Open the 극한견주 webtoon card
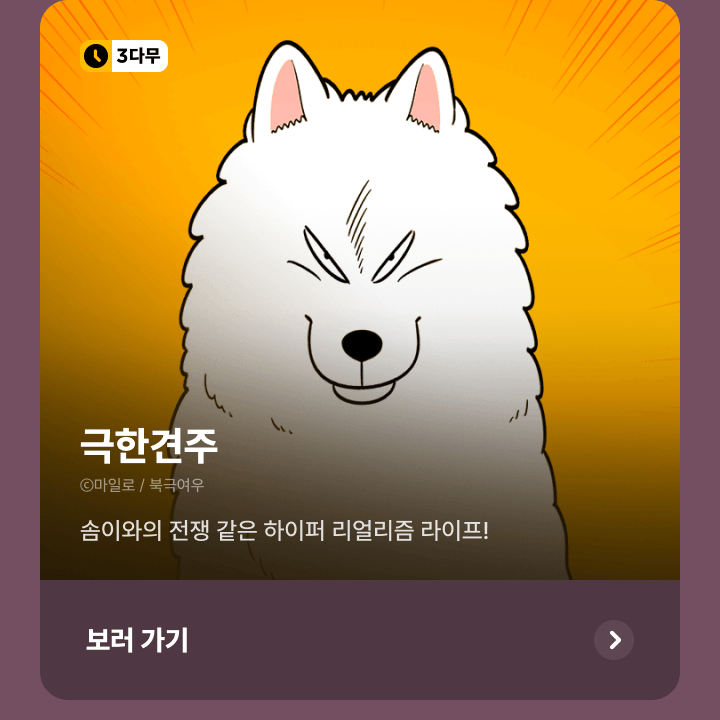The image size is (720, 720). [360, 300]
